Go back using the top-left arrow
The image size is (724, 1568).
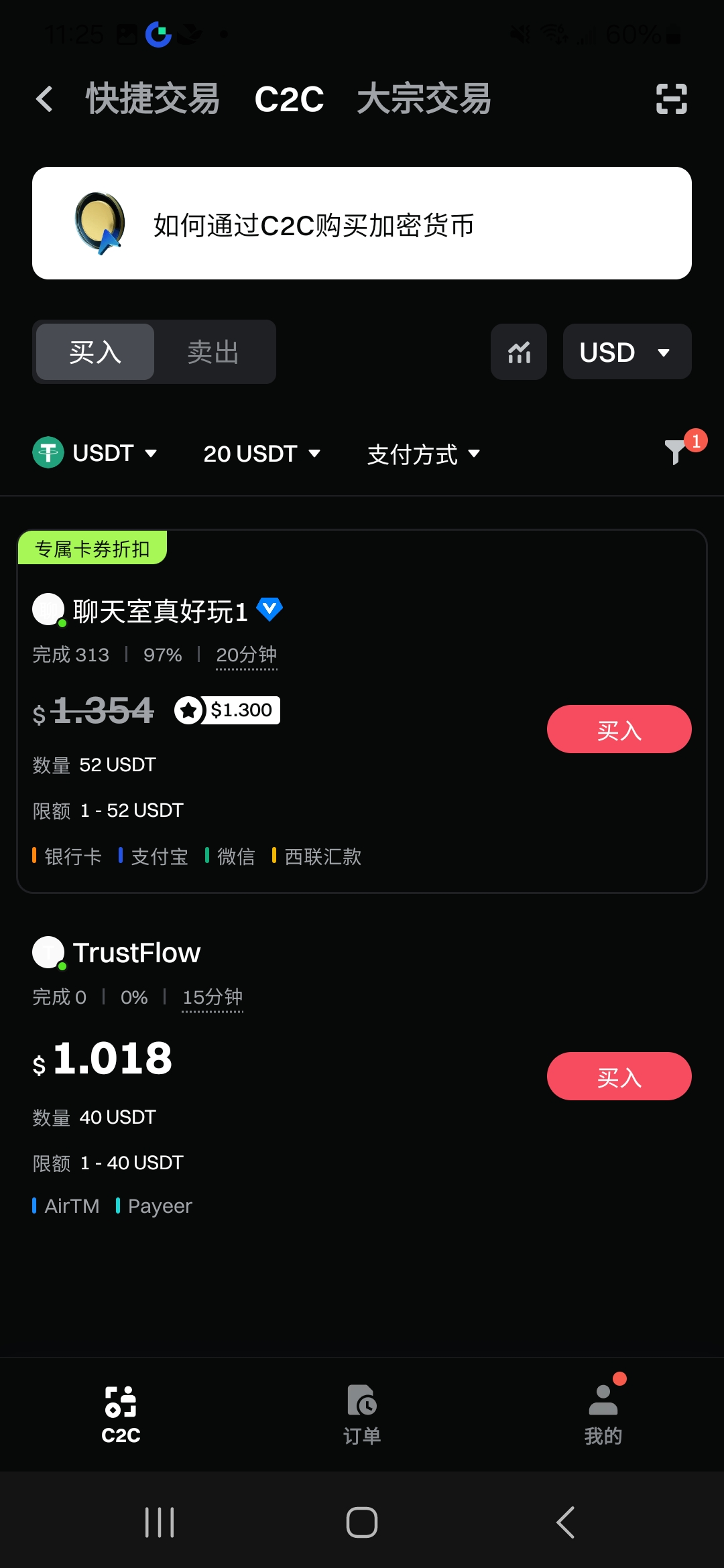(44, 99)
